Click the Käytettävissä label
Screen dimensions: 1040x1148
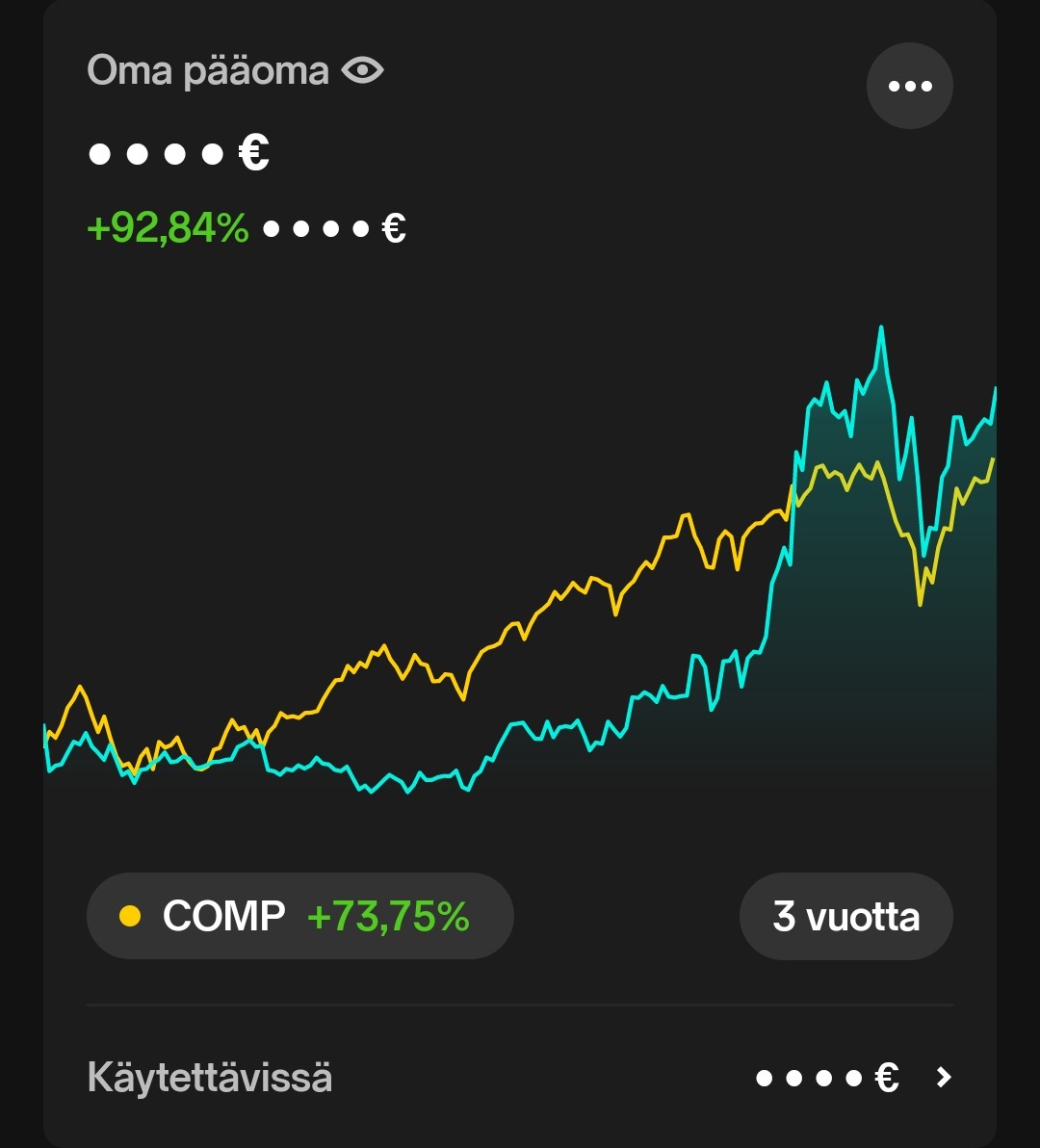tap(209, 1074)
